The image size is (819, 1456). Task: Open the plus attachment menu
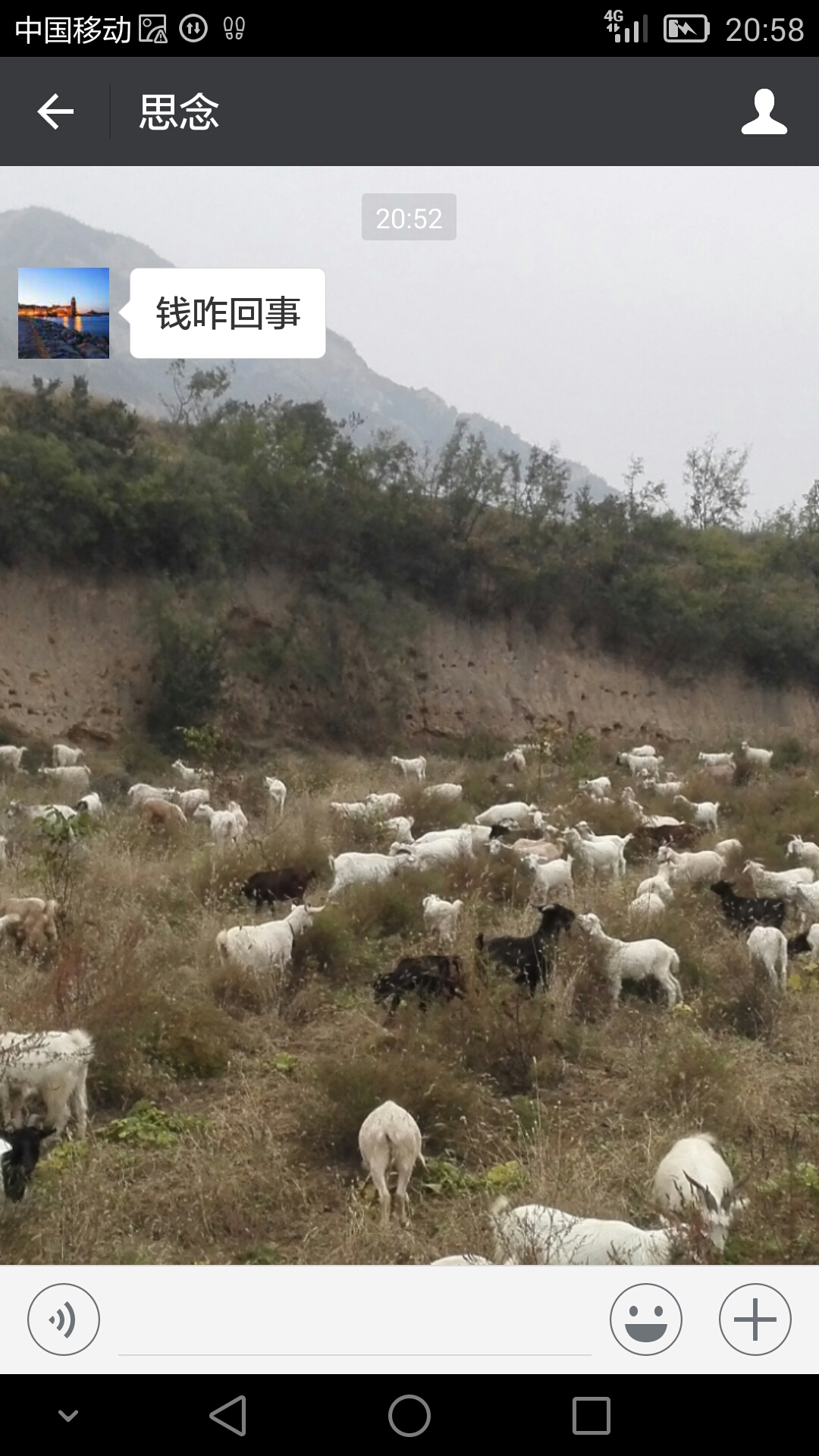pos(755,1319)
